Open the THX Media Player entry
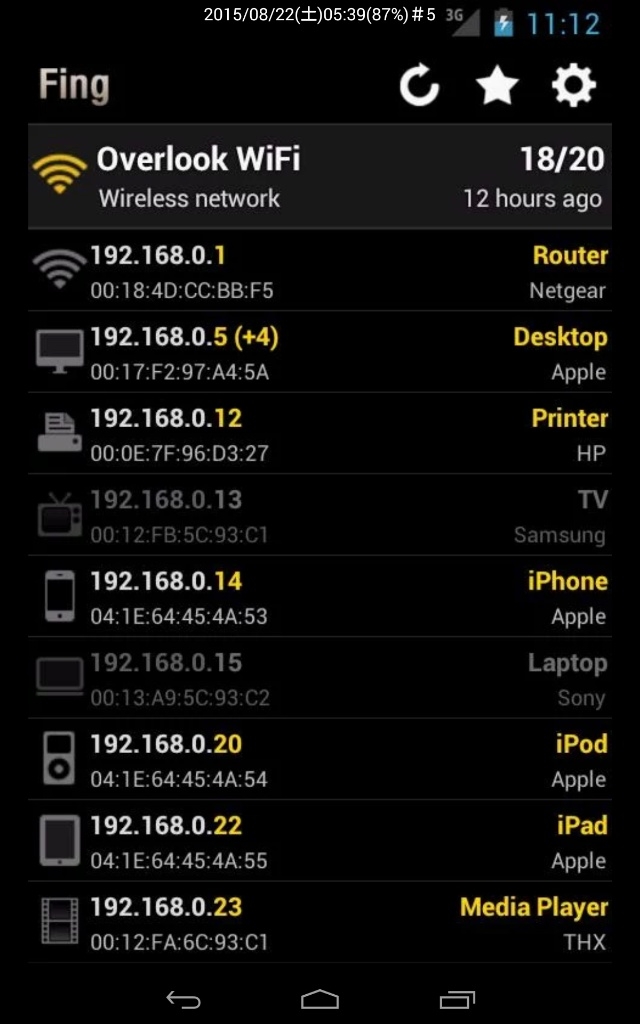640x1024 pixels. pos(320,923)
